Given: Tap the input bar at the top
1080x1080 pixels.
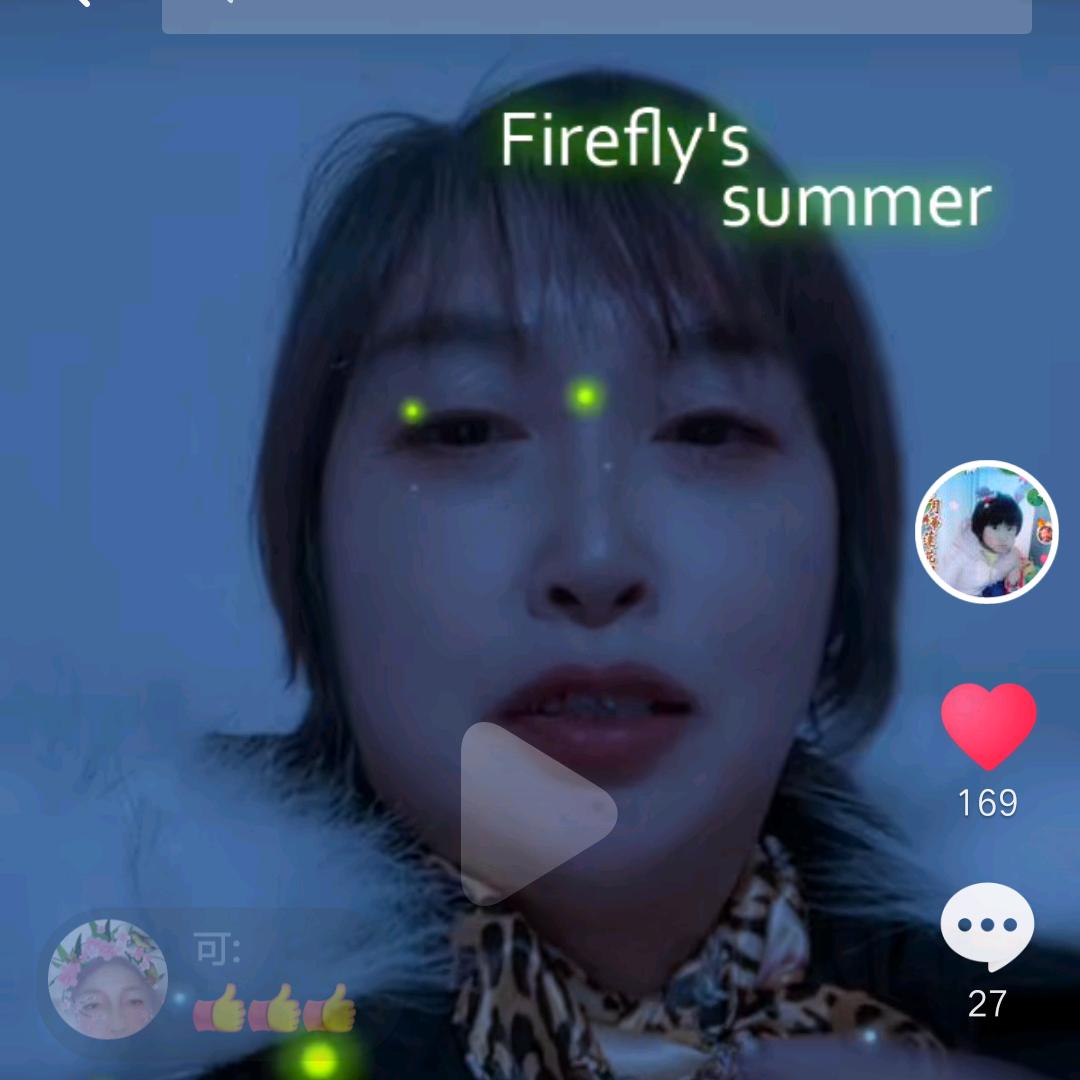Looking at the screenshot, I should click(596, 15).
